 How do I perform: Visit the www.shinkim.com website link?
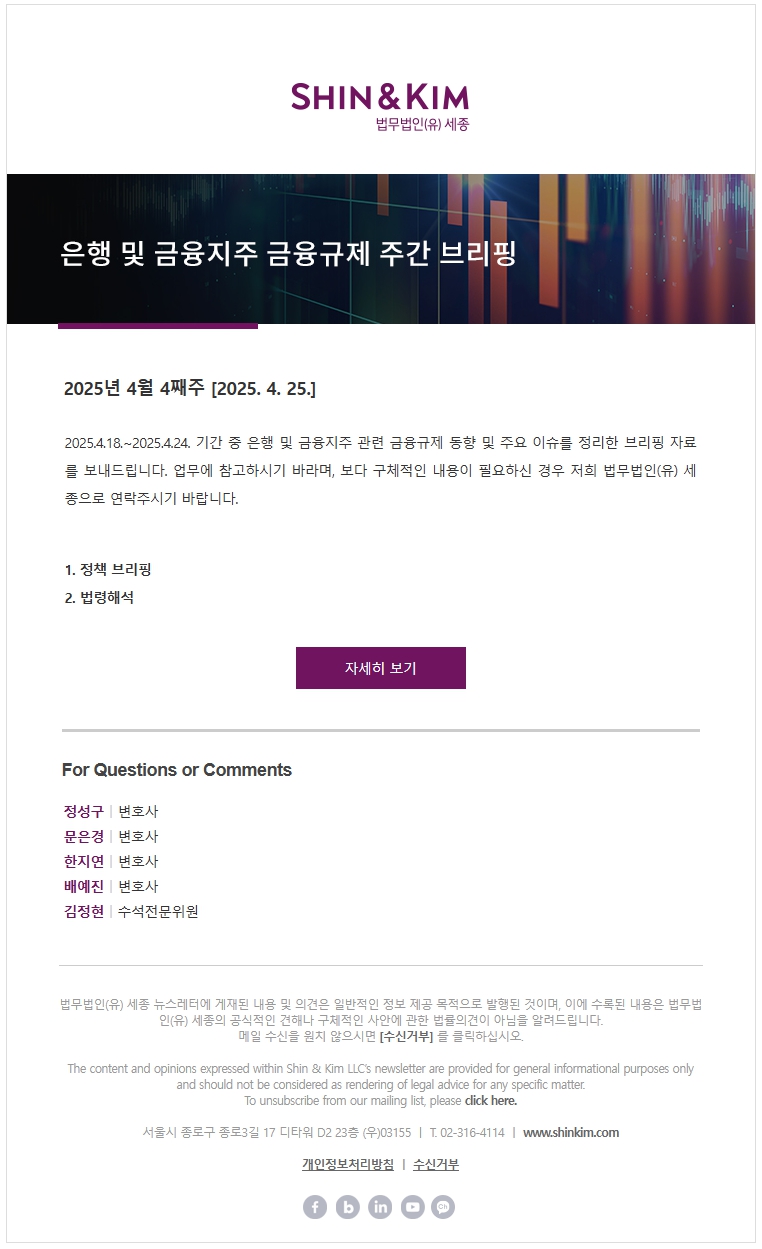[571, 1132]
